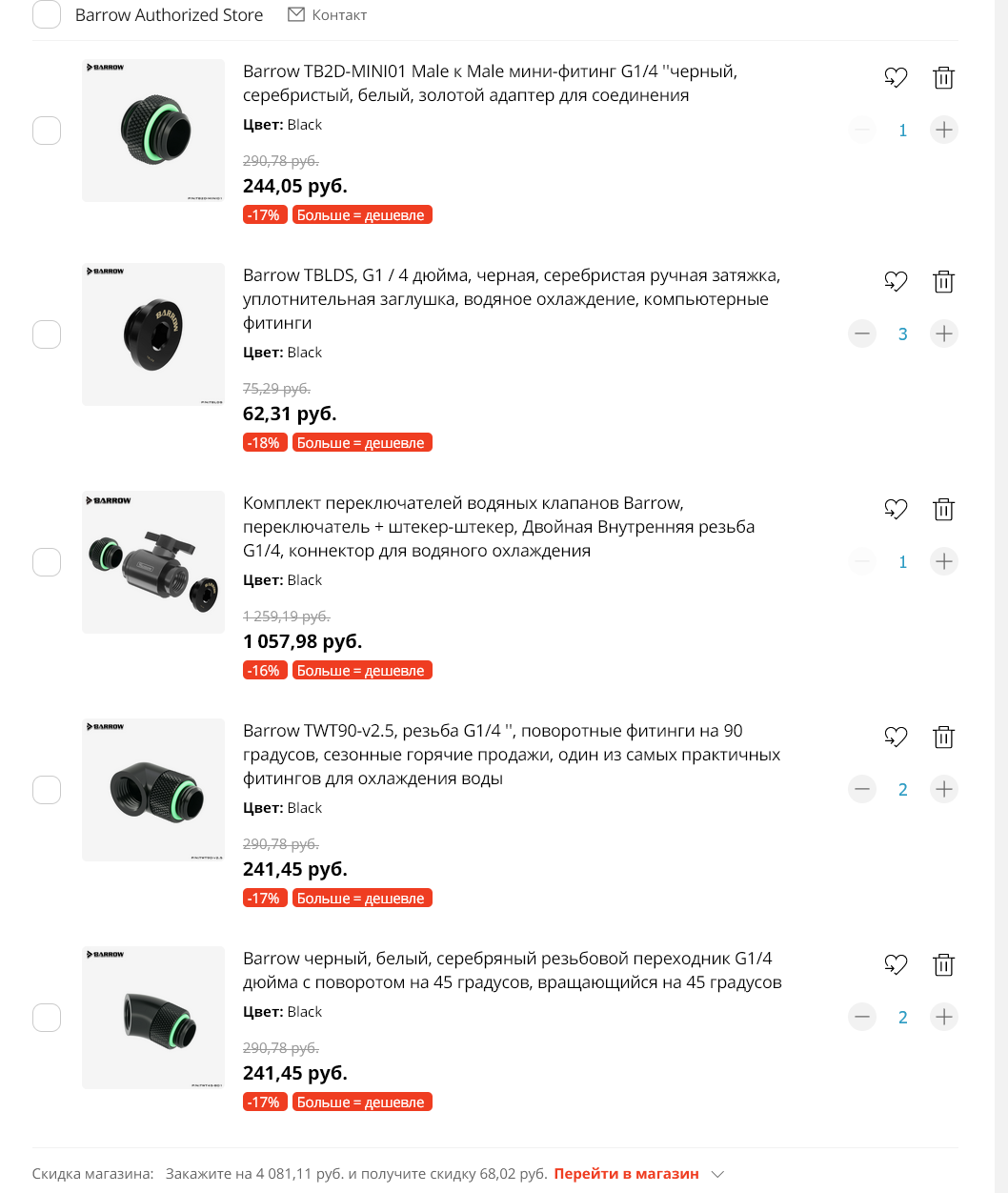1008x1193 pixels.
Task: Increase quantity of the 45-degree adapter
Action: (x=943, y=1017)
